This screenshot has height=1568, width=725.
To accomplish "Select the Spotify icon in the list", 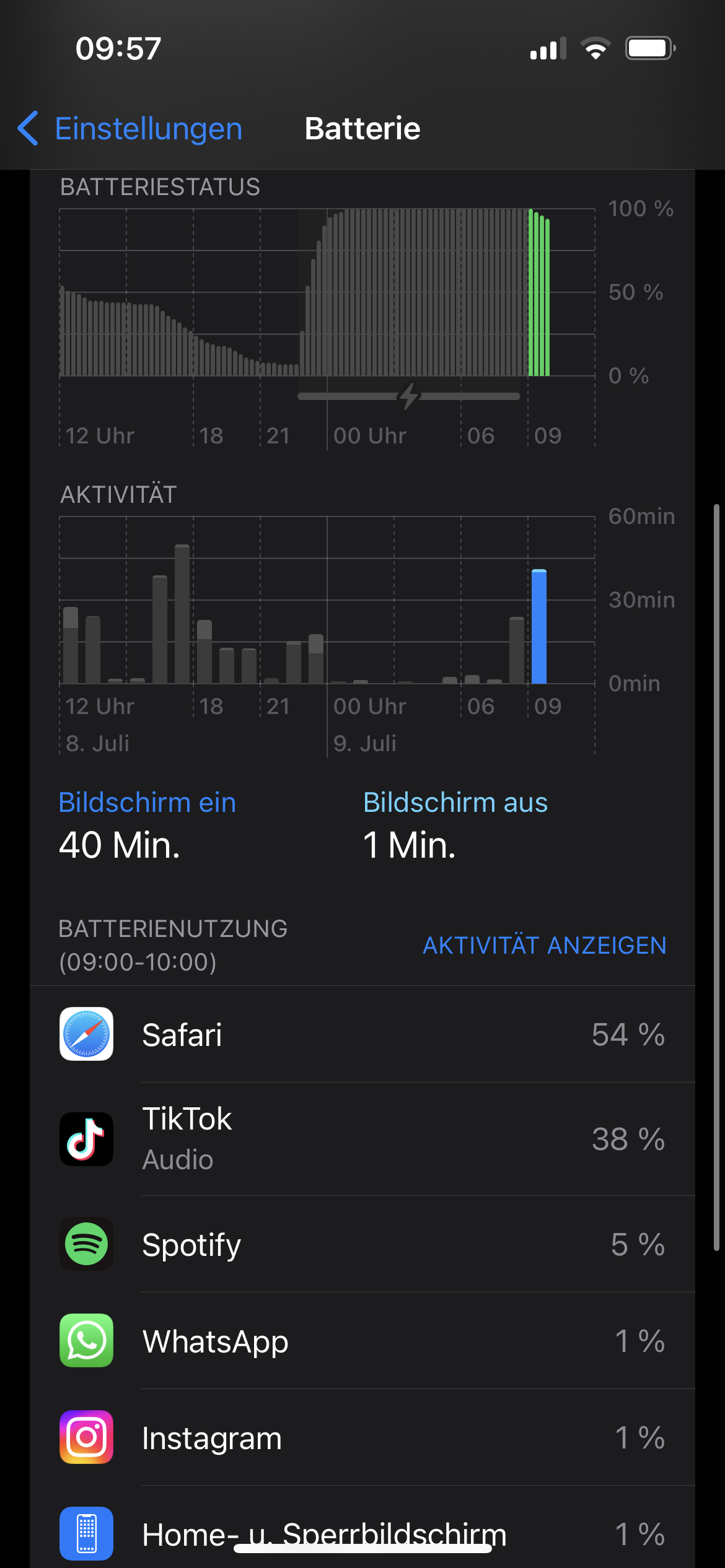I will [x=86, y=1245].
